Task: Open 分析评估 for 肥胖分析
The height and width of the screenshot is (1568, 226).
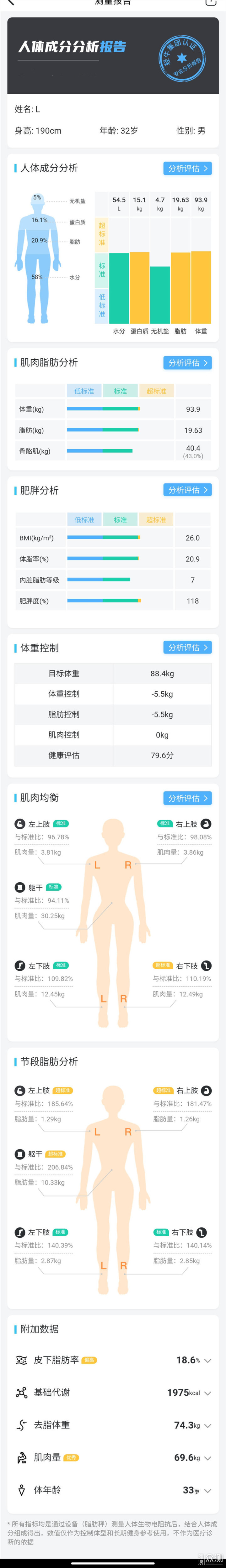Action: (x=187, y=490)
